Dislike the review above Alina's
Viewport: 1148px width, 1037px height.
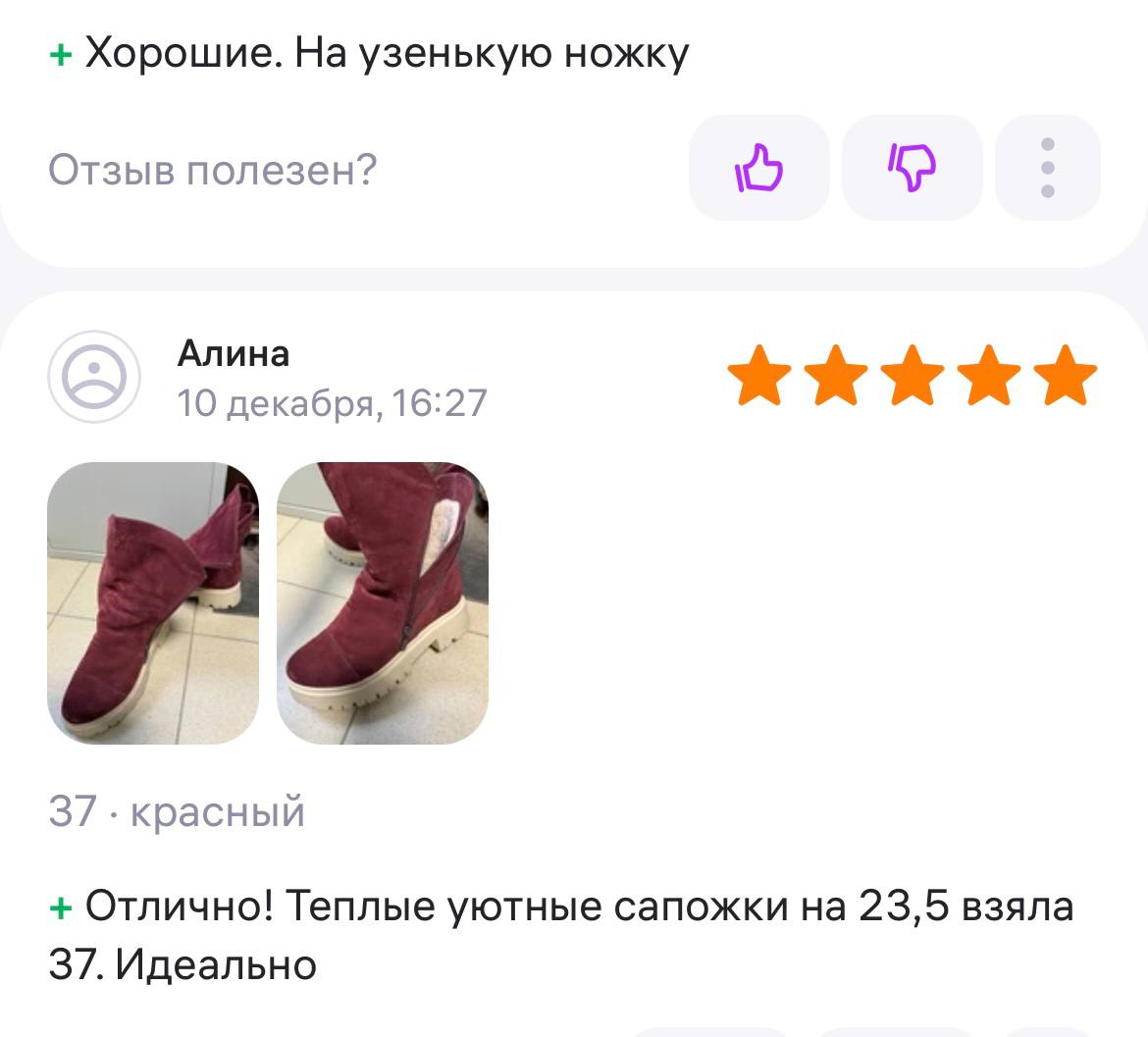pos(912,169)
